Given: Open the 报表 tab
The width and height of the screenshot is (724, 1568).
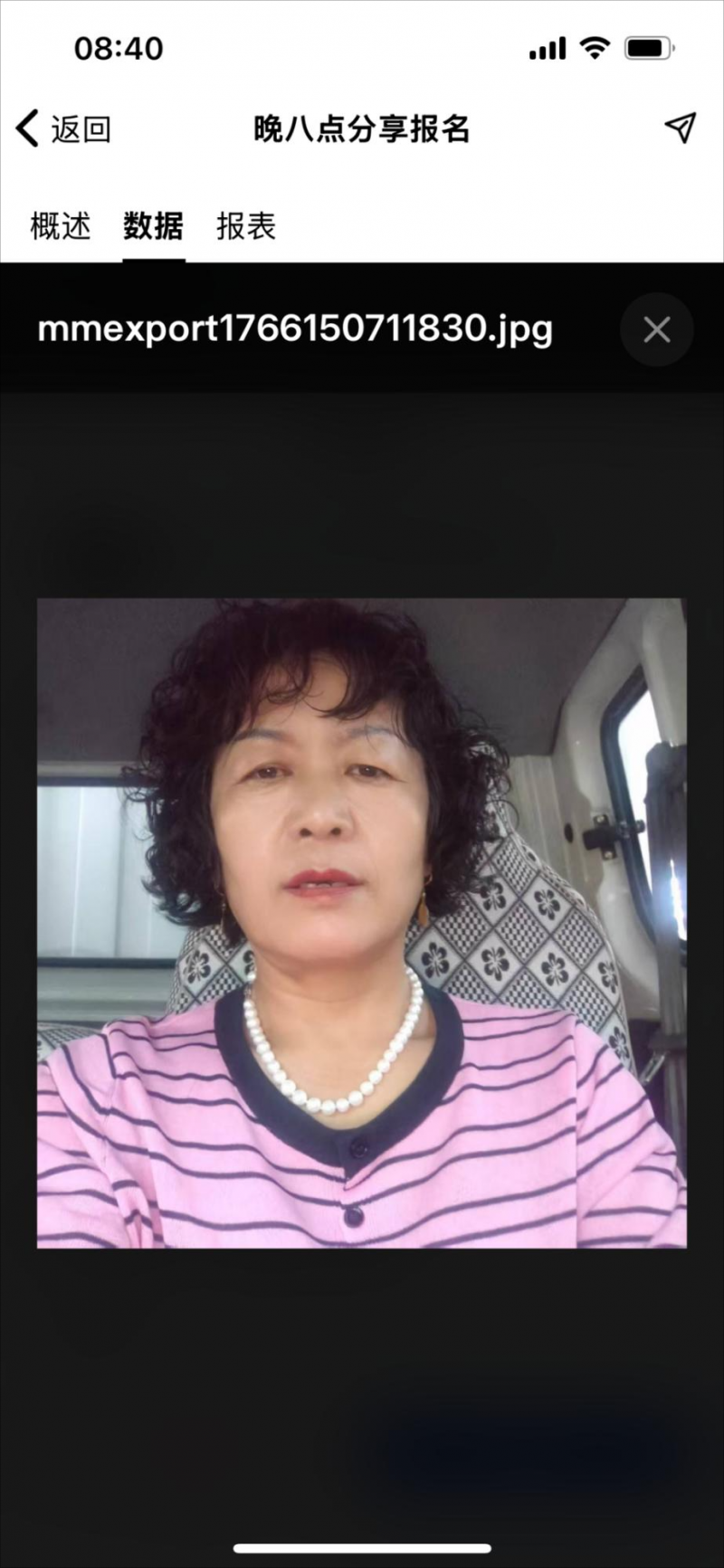Looking at the screenshot, I should (246, 226).
